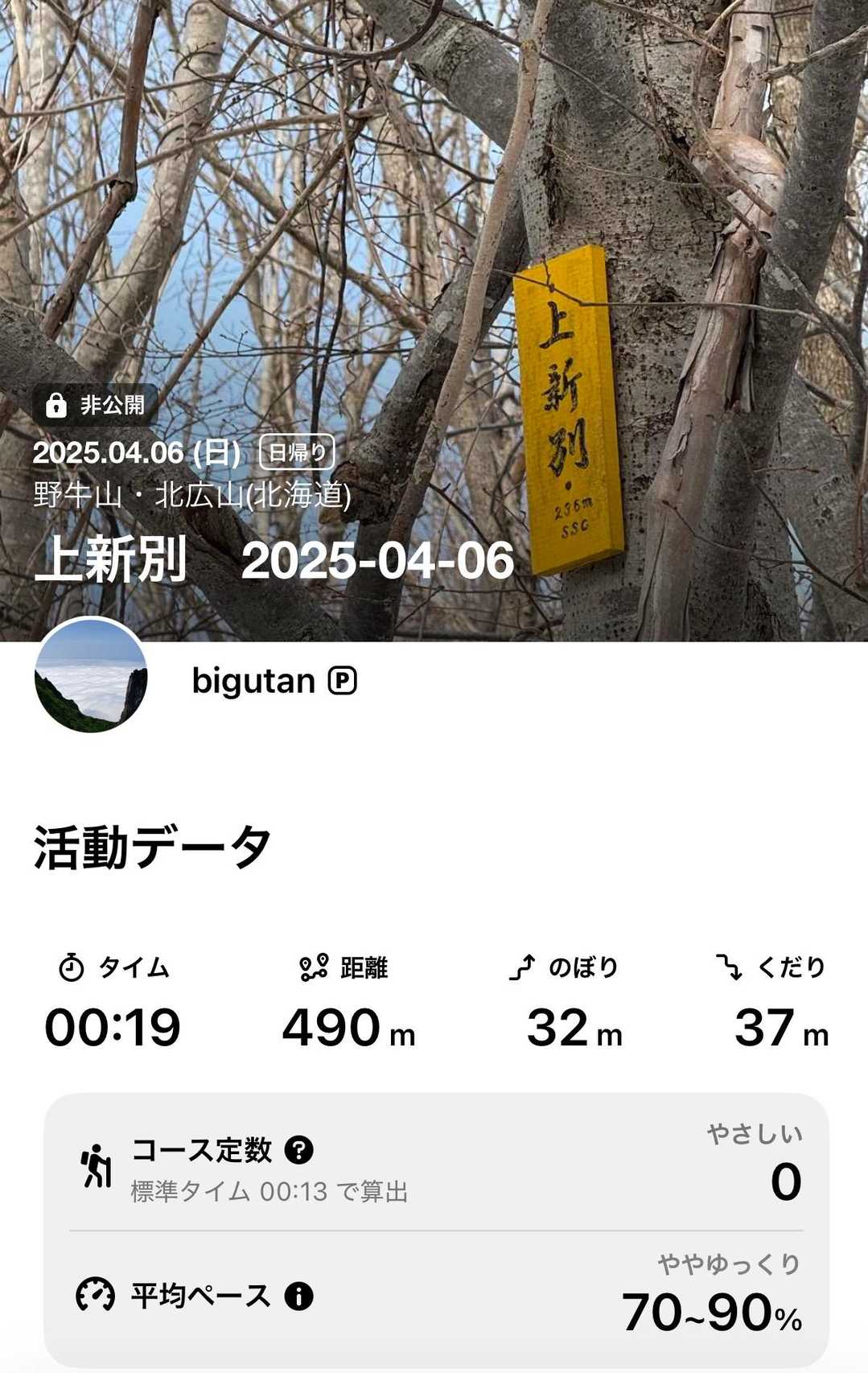Image resolution: width=868 pixels, height=1373 pixels.
Task: Tap the コース定数 question mark help icon
Action: point(298,1150)
